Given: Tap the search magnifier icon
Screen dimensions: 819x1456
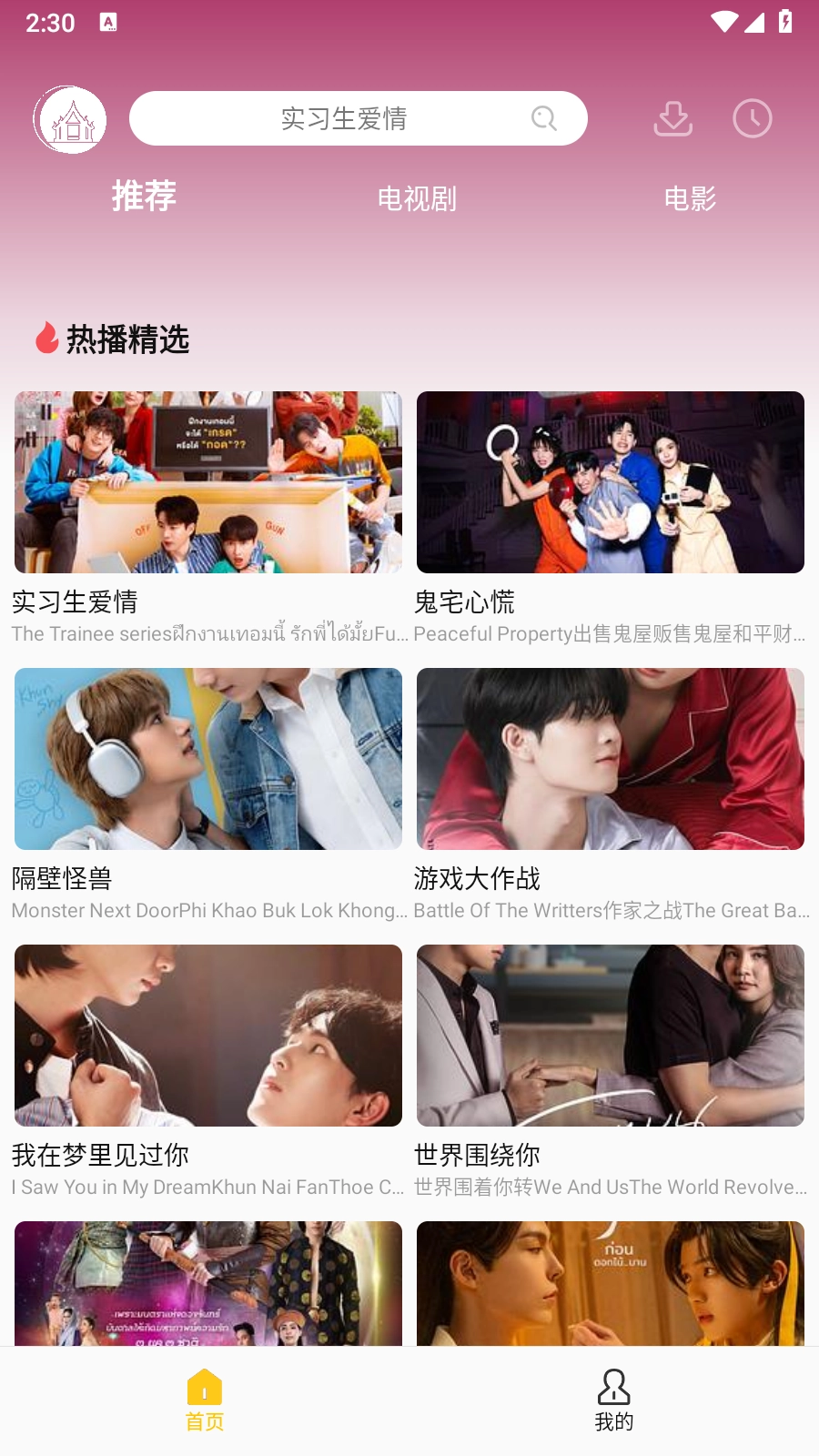Looking at the screenshot, I should point(543,118).
